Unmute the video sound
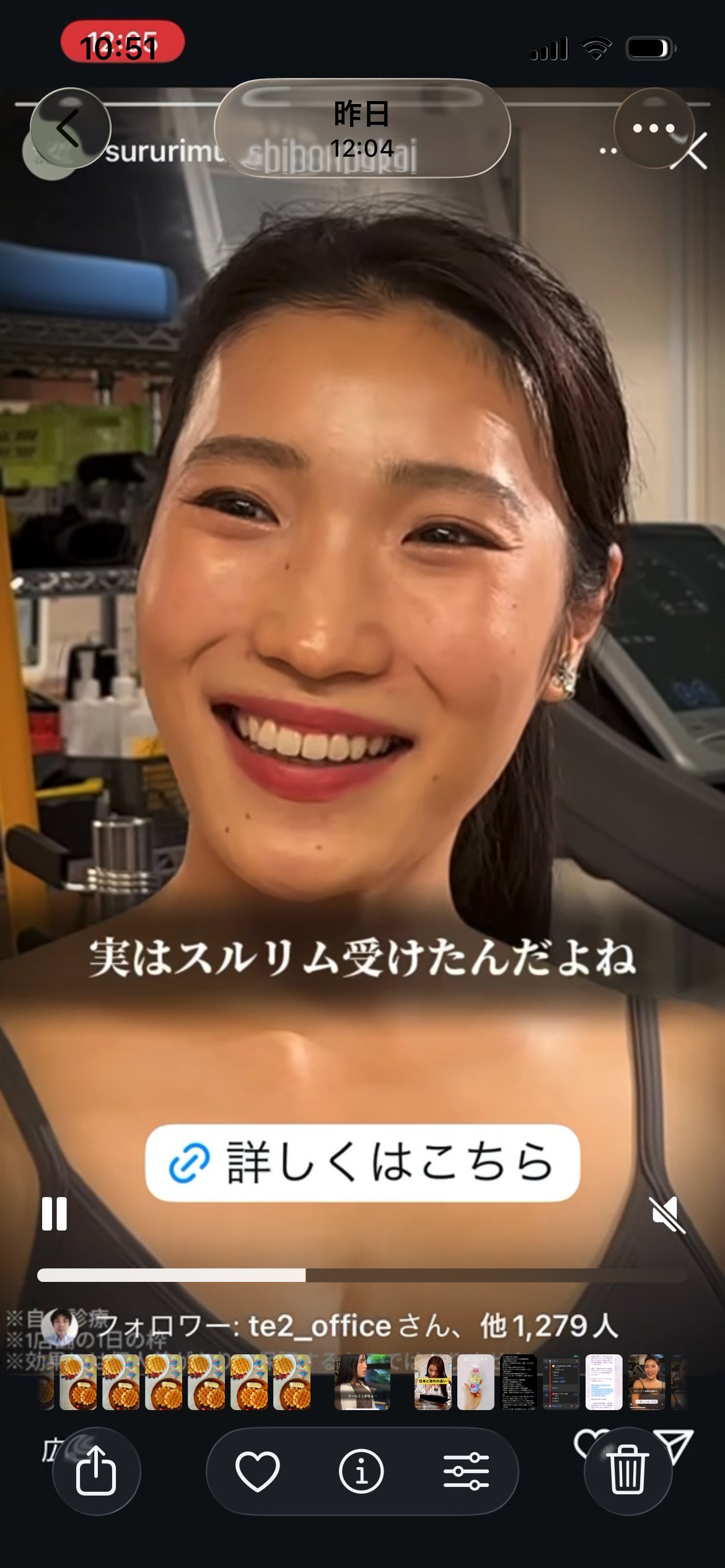The width and height of the screenshot is (725, 1568). [667, 1214]
